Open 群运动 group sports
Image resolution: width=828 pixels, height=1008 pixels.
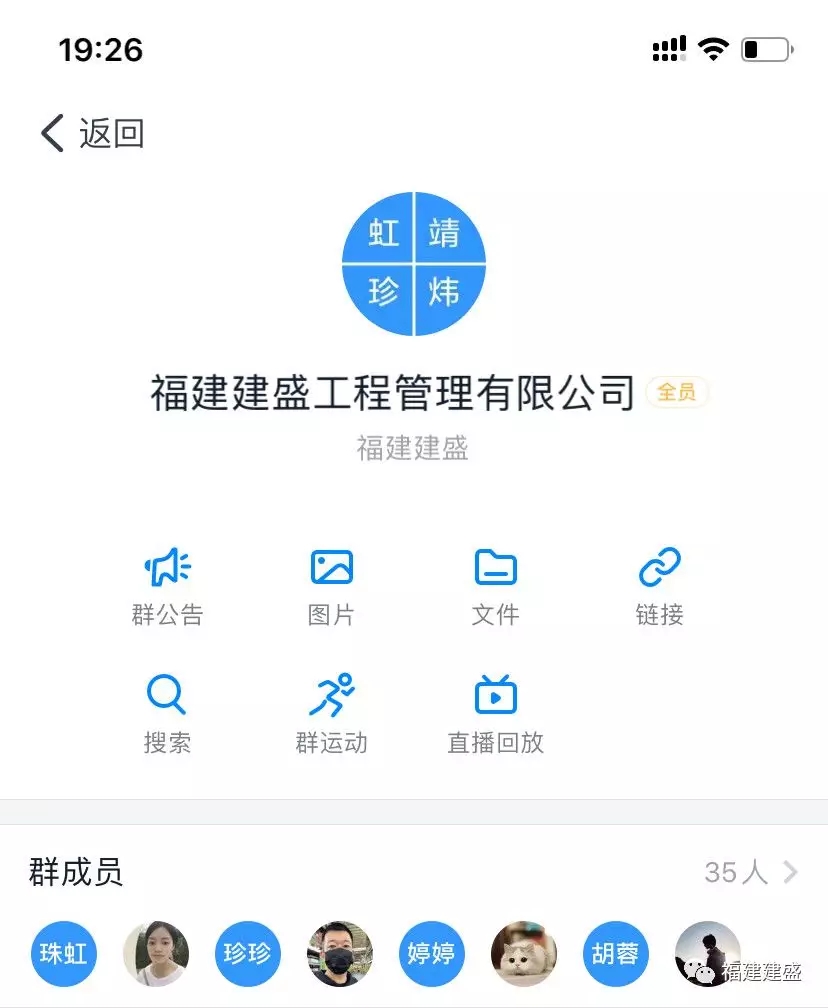click(x=331, y=714)
